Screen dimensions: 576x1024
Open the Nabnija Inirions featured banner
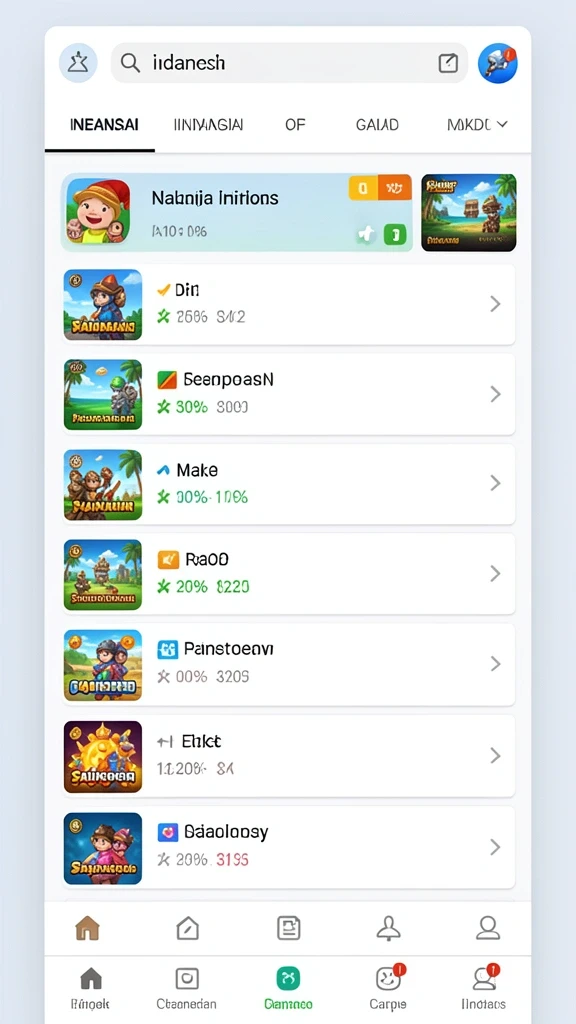(237, 213)
